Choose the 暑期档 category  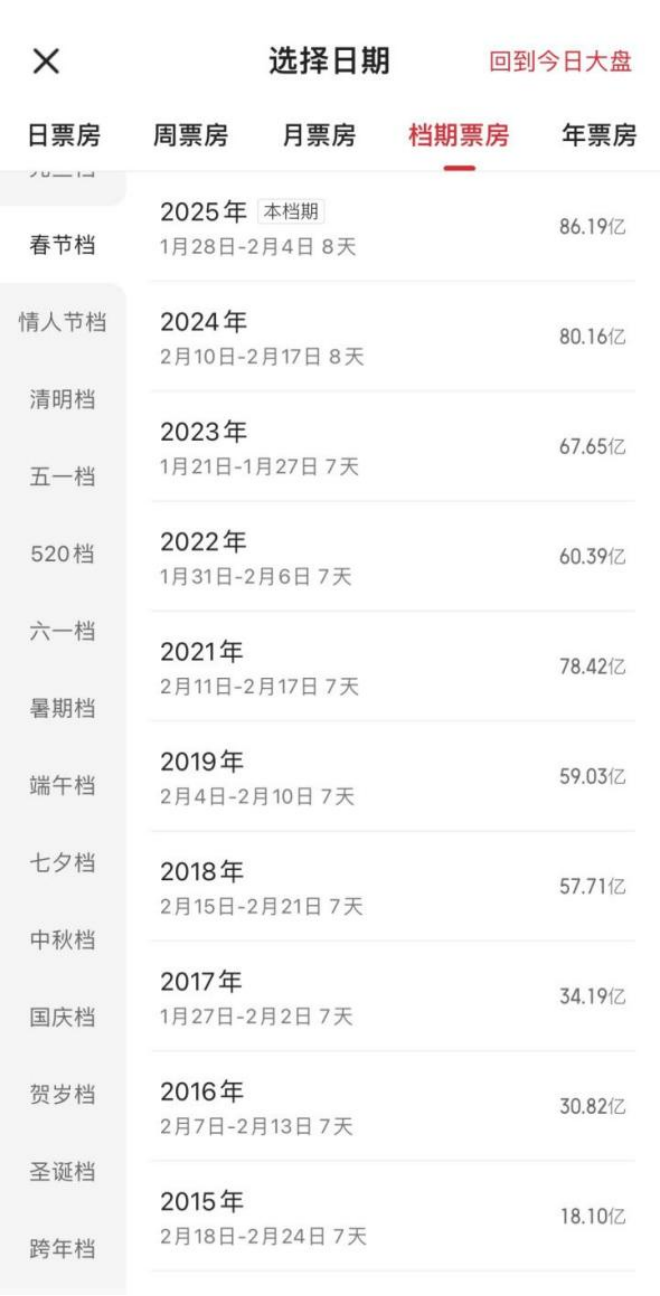(x=63, y=708)
